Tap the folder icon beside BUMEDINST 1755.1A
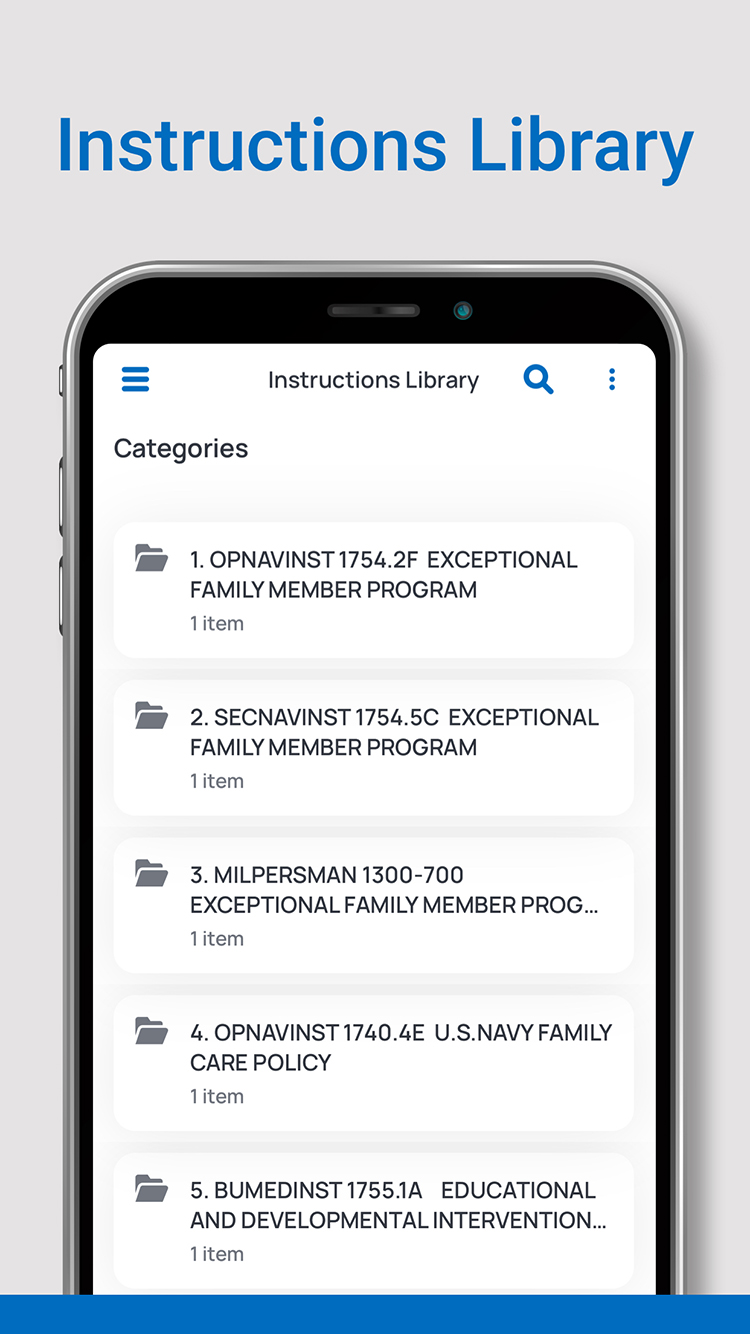Screen dimensions: 750x1334 (151, 1190)
